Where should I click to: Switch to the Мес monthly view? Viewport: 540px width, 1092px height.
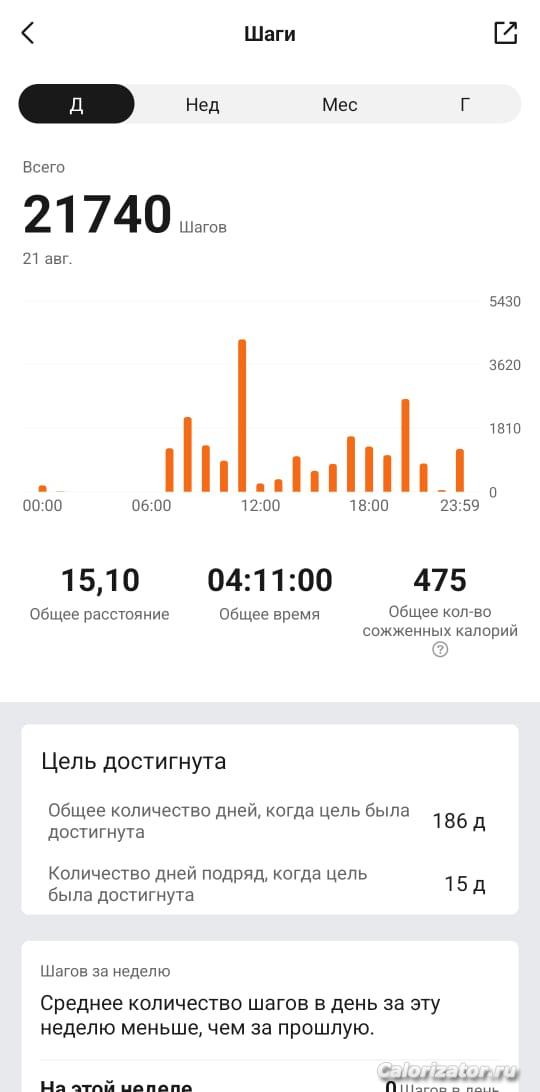pos(339,104)
